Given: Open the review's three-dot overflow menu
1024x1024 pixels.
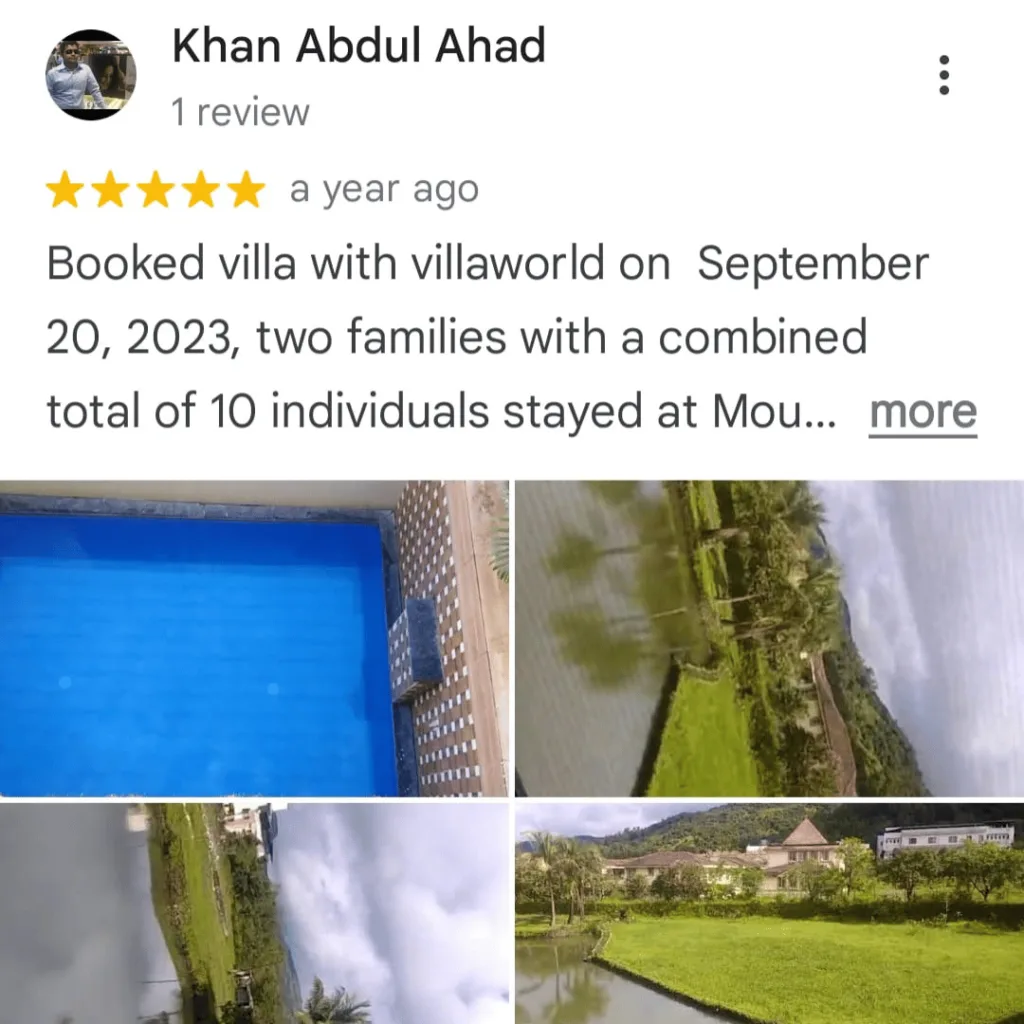Looking at the screenshot, I should click(943, 75).
